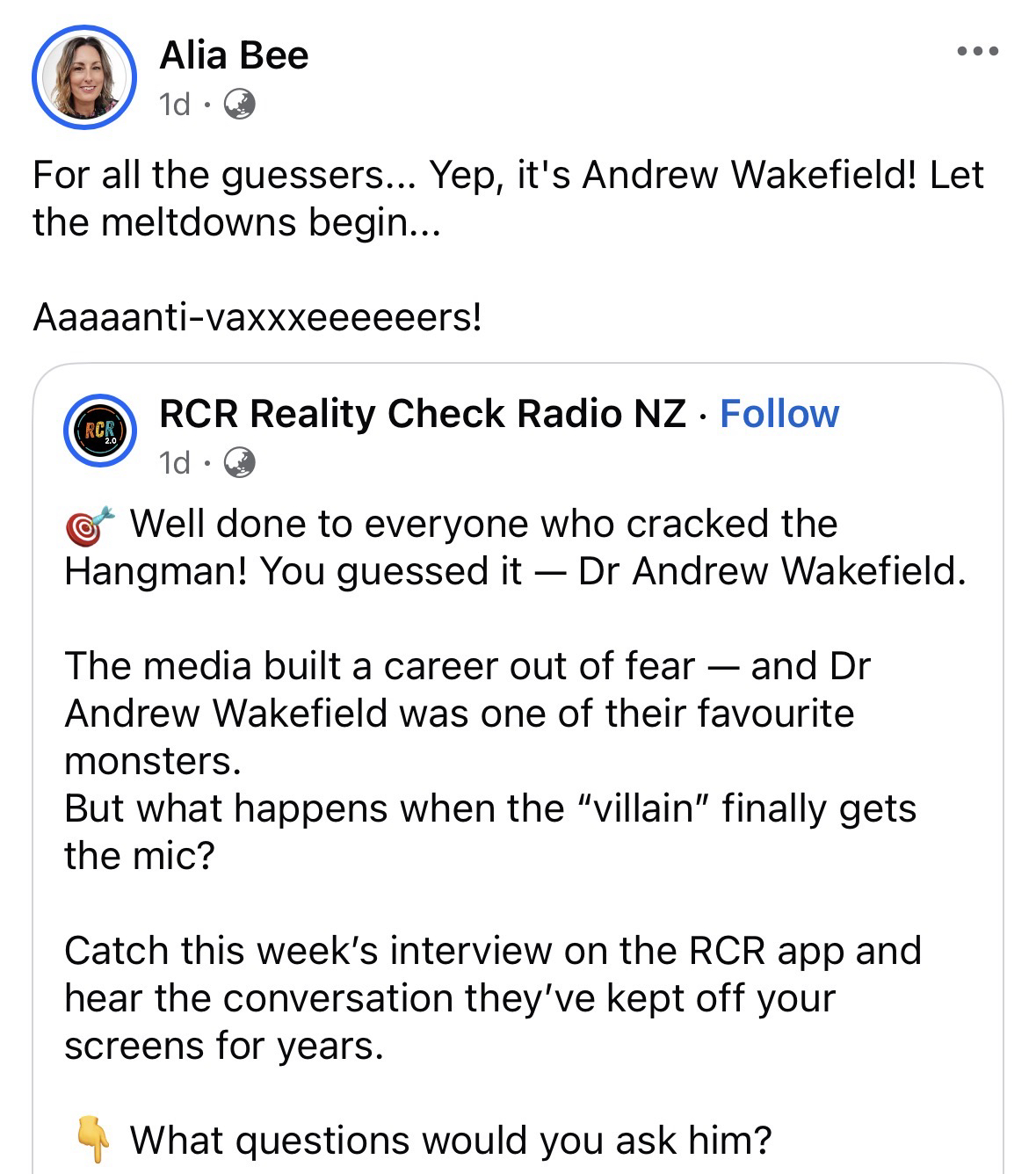Open Alia Bee's profile picture
1036x1174 pixels.
pyautogui.click(x=83, y=77)
